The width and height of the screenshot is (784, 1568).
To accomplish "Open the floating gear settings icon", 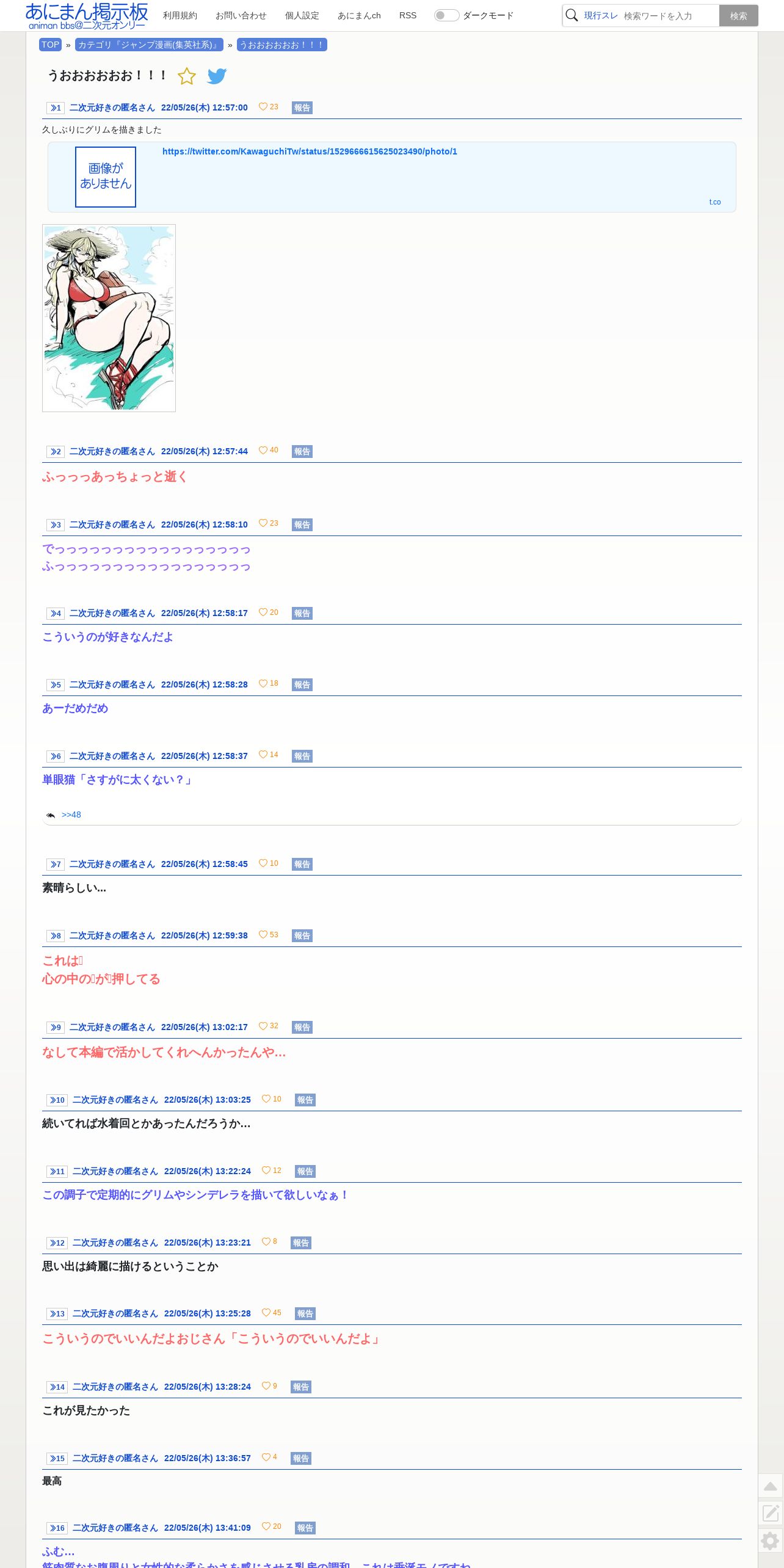I will click(x=771, y=1541).
